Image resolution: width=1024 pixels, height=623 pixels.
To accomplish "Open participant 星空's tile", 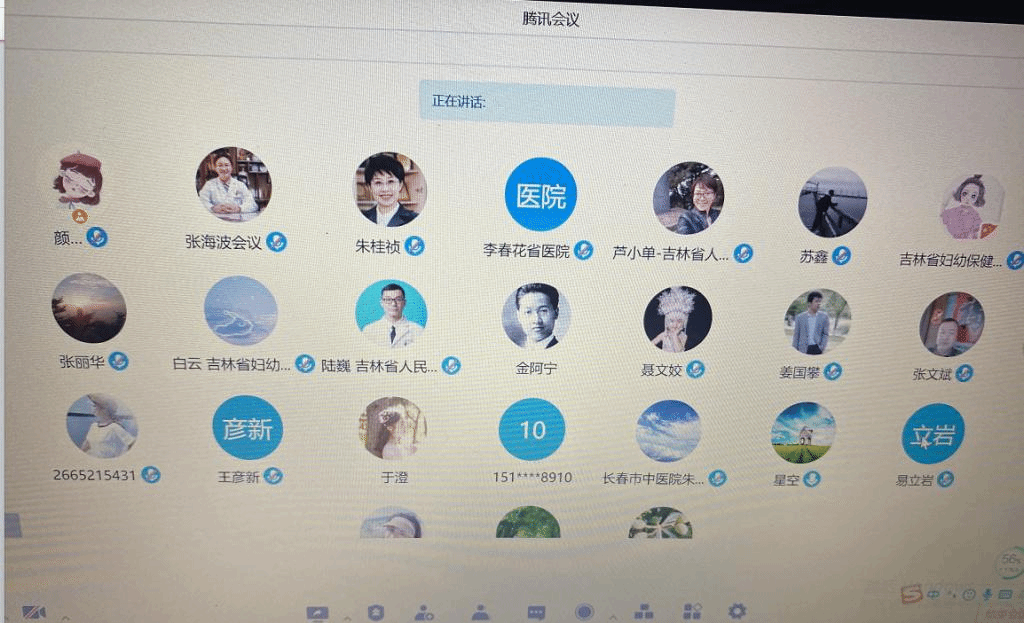I will point(803,433).
